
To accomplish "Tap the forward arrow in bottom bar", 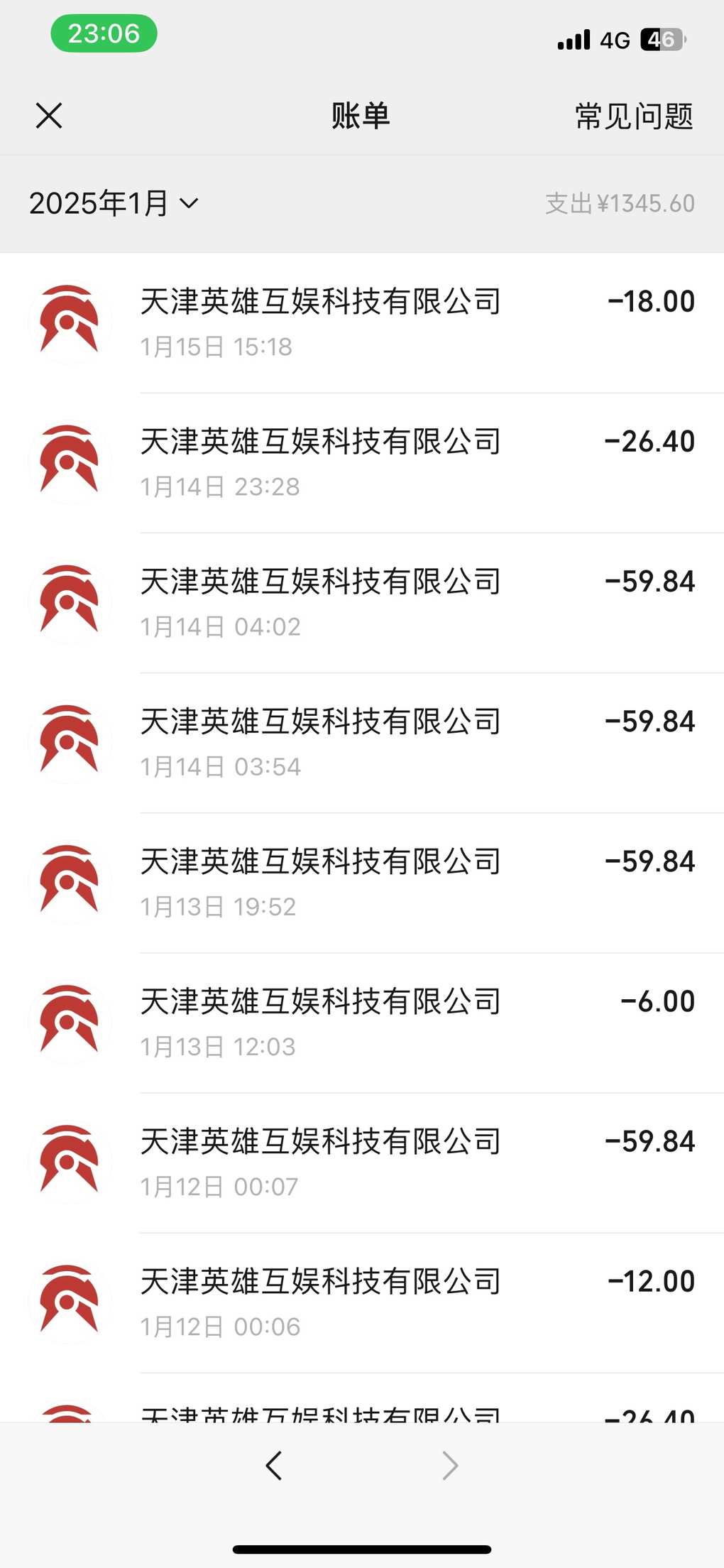I will coord(450,1465).
